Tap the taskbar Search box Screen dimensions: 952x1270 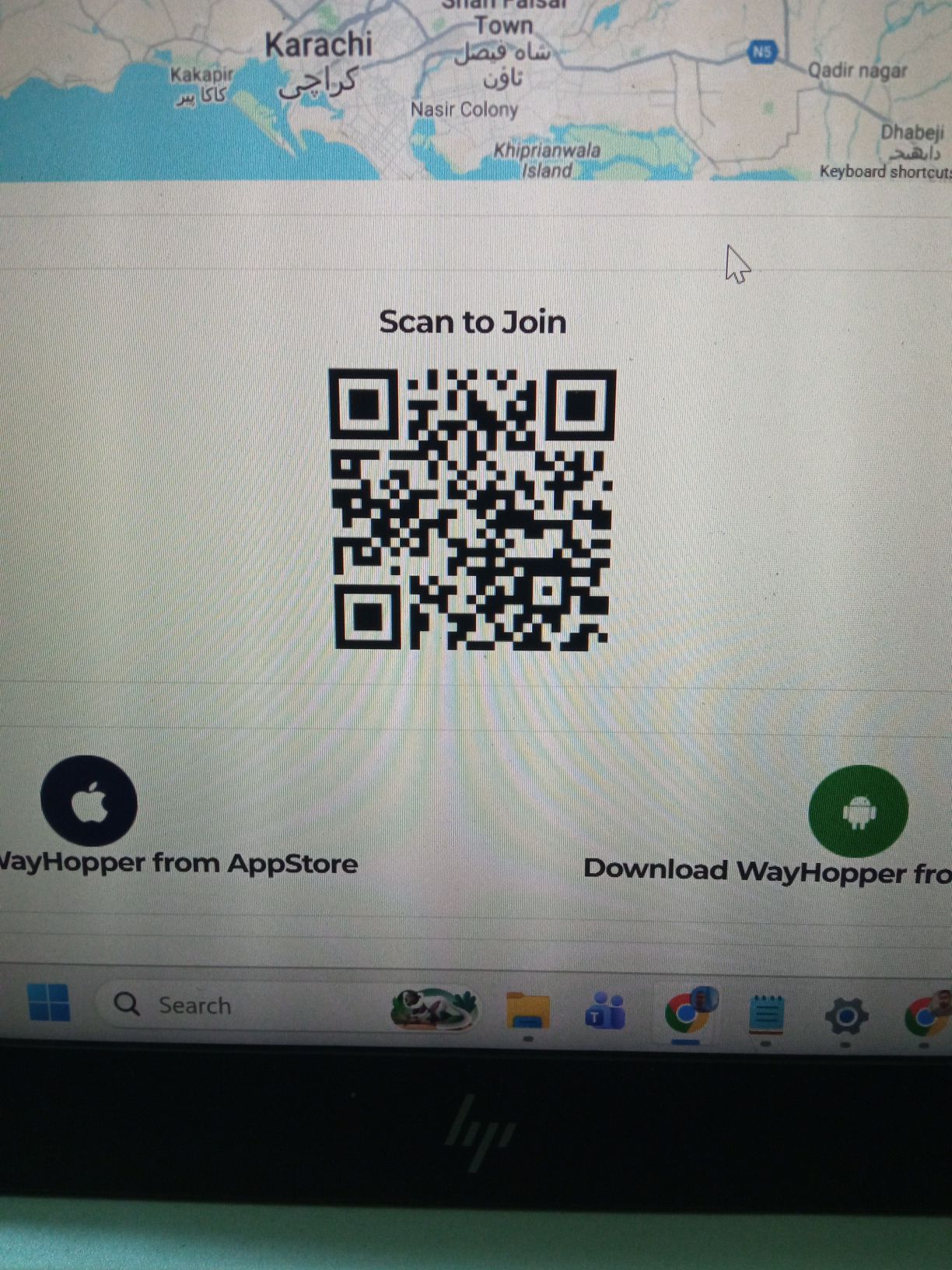[x=194, y=1005]
